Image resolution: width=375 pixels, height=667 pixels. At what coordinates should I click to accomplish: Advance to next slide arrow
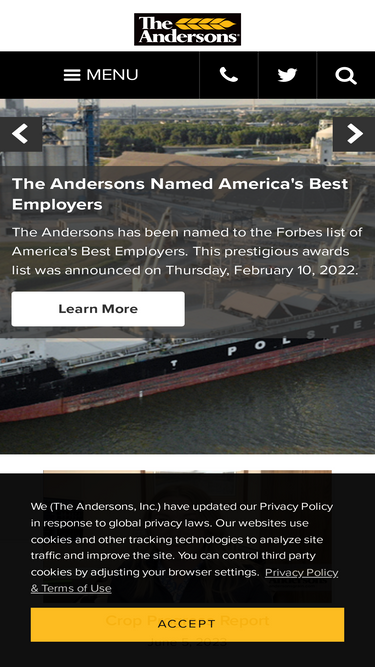tap(354, 134)
